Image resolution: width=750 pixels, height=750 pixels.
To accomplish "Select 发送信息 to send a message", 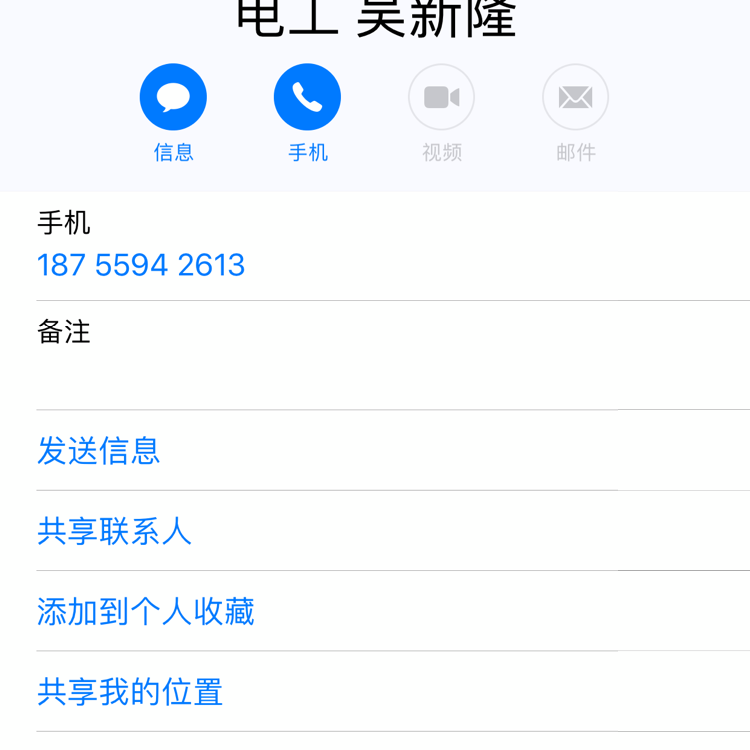I will tap(99, 451).
